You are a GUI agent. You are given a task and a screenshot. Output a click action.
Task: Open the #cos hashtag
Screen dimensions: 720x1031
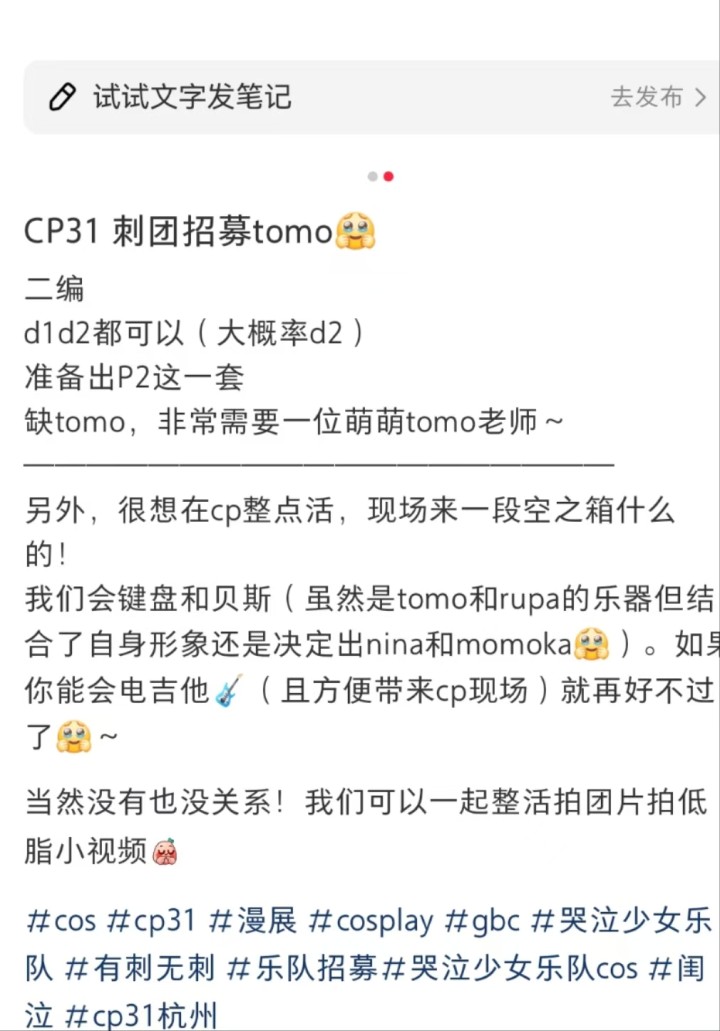[60, 921]
